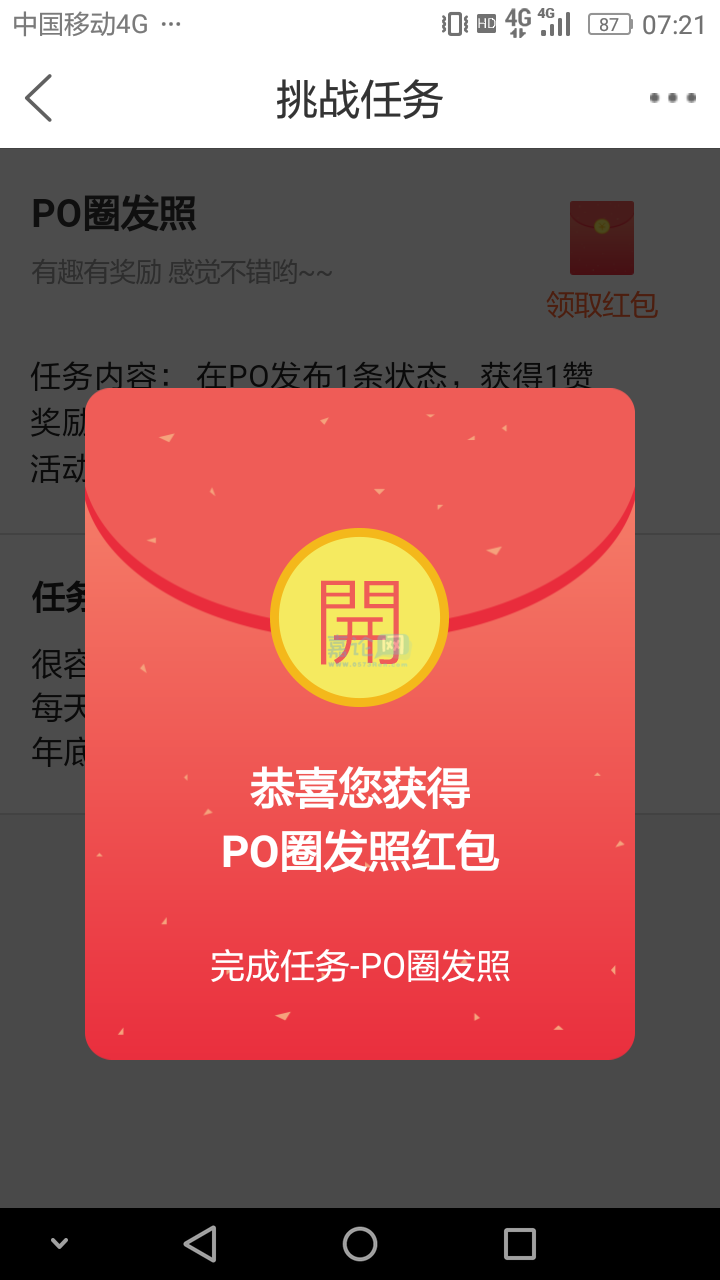Screen dimensions: 720x1280
Task: Tap the system back button
Action: pos(200,1244)
